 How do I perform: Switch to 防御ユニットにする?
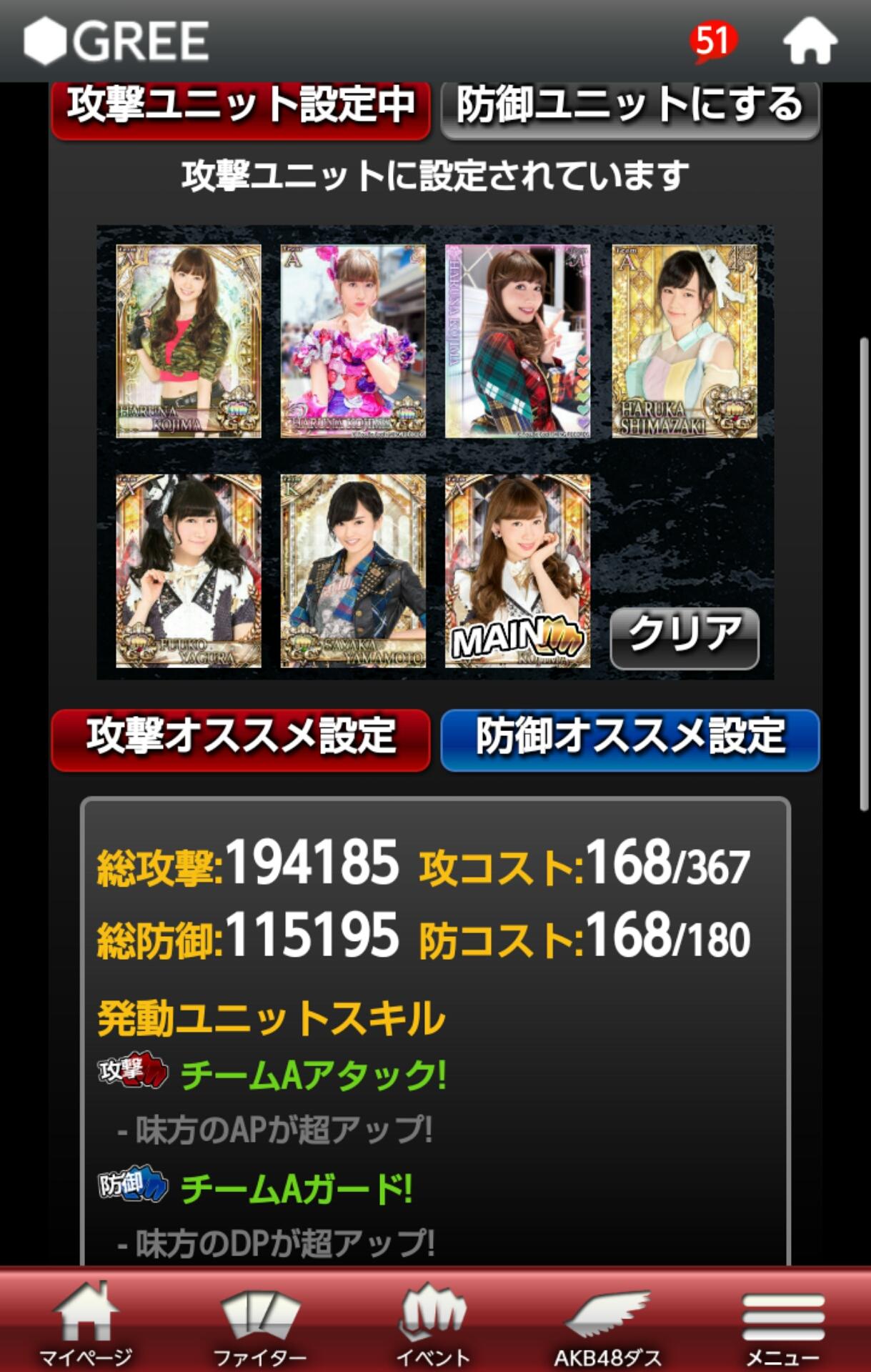629,107
